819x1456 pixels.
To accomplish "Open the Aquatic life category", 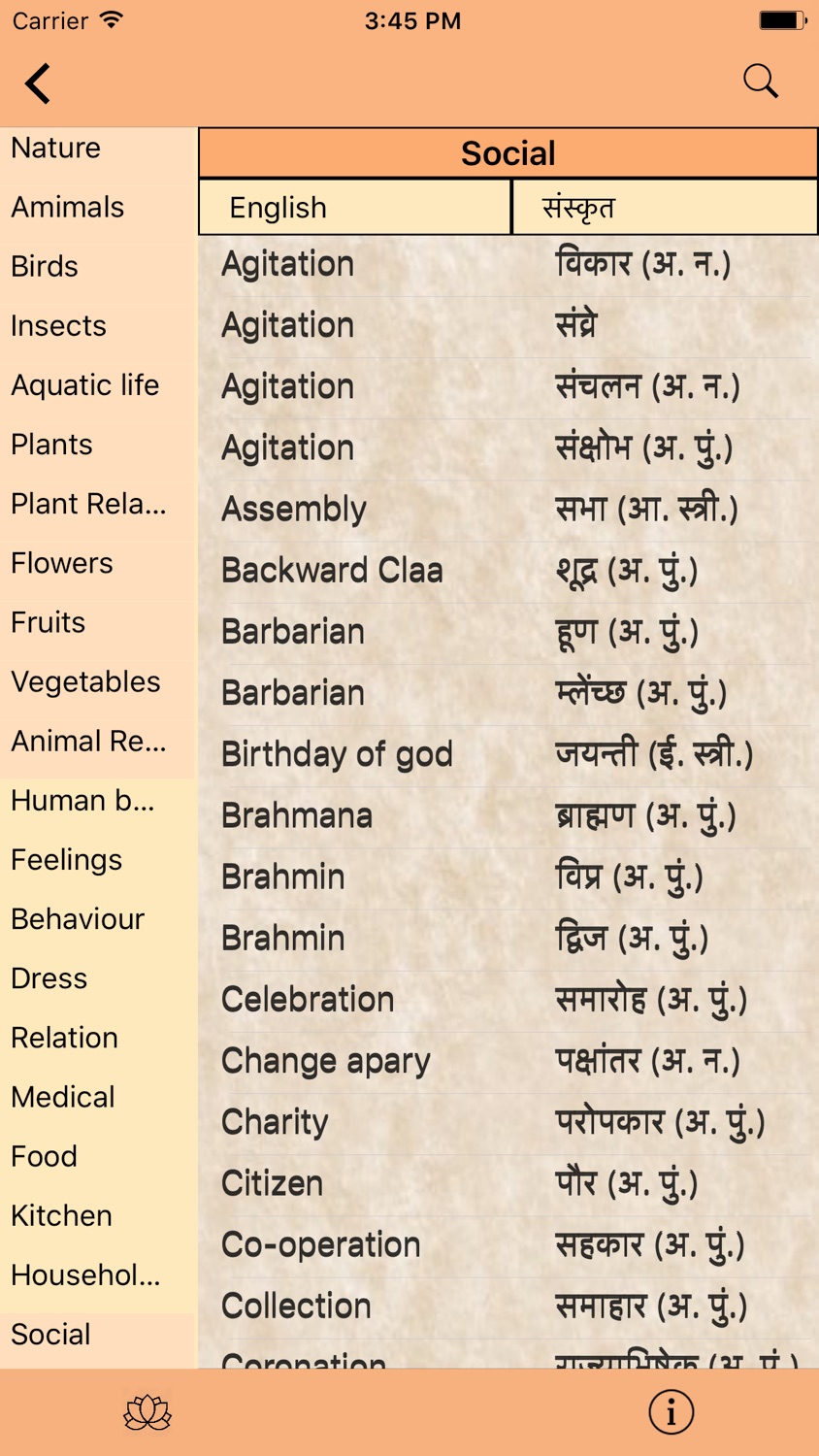I will point(99,385).
